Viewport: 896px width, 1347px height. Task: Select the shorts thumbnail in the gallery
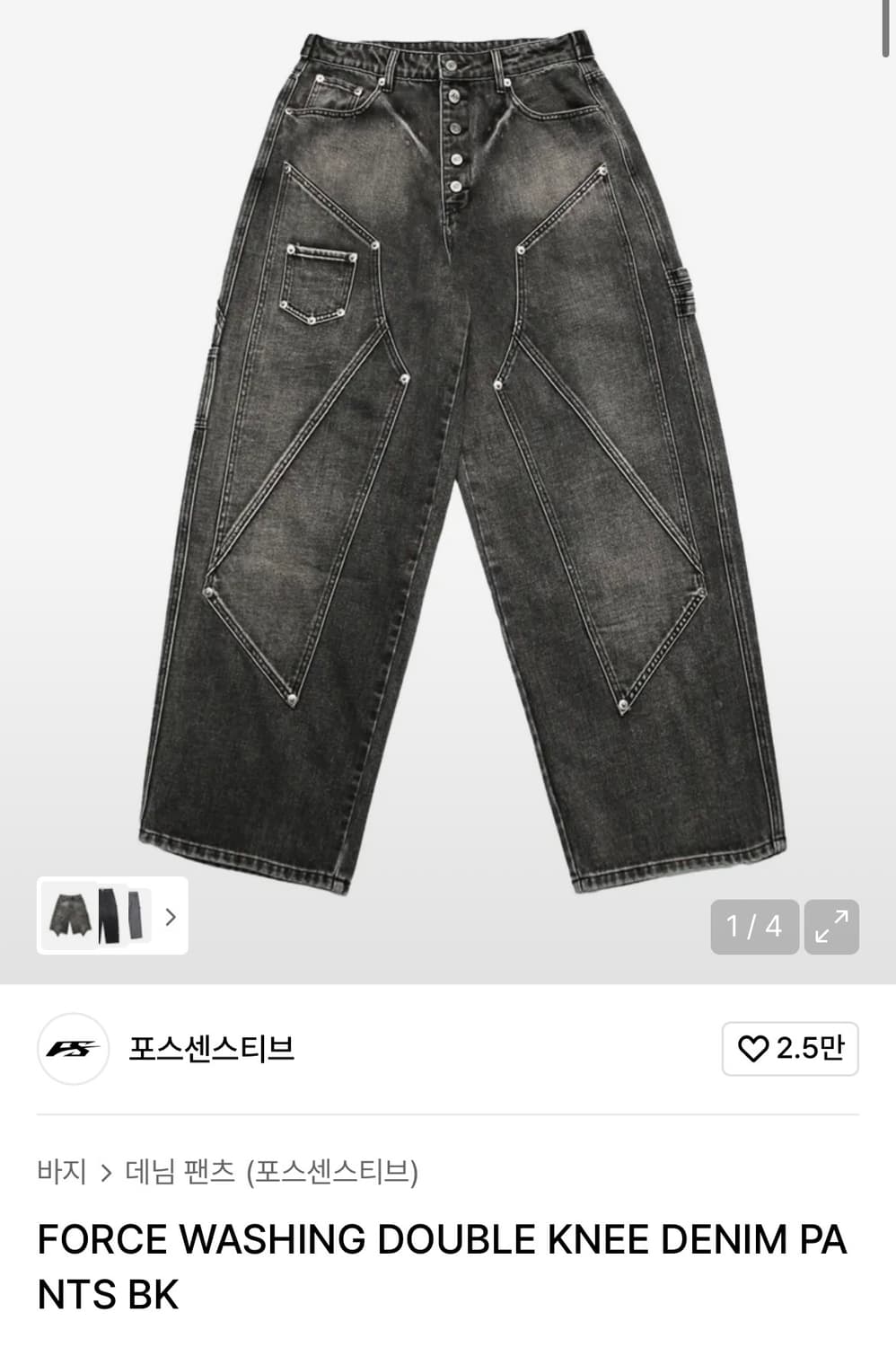pyautogui.click(x=72, y=916)
